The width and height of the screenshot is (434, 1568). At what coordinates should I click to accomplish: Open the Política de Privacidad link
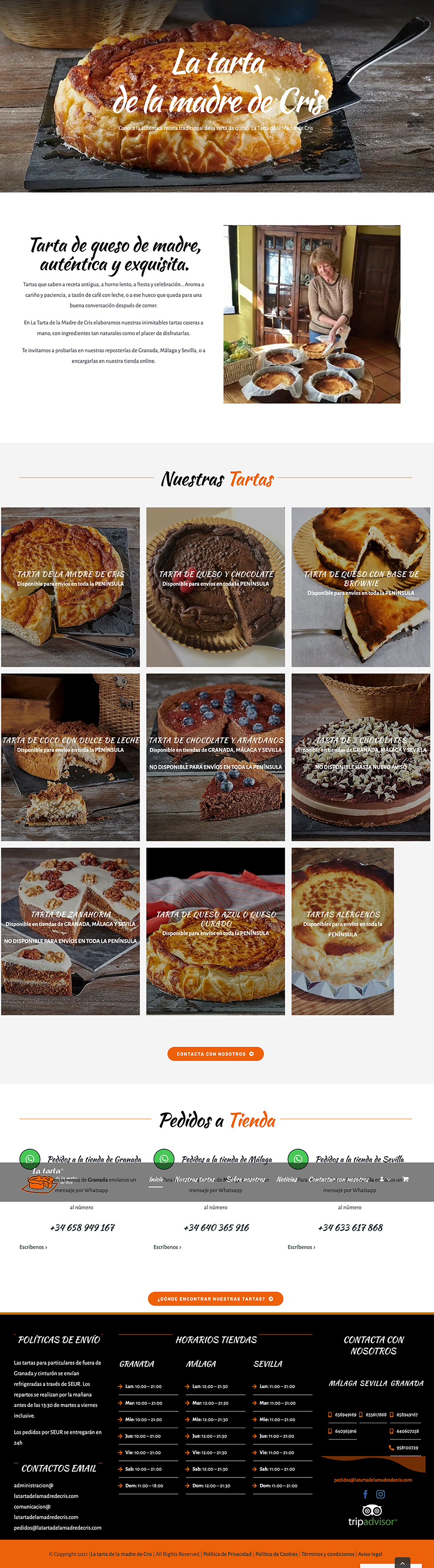(x=227, y=1553)
